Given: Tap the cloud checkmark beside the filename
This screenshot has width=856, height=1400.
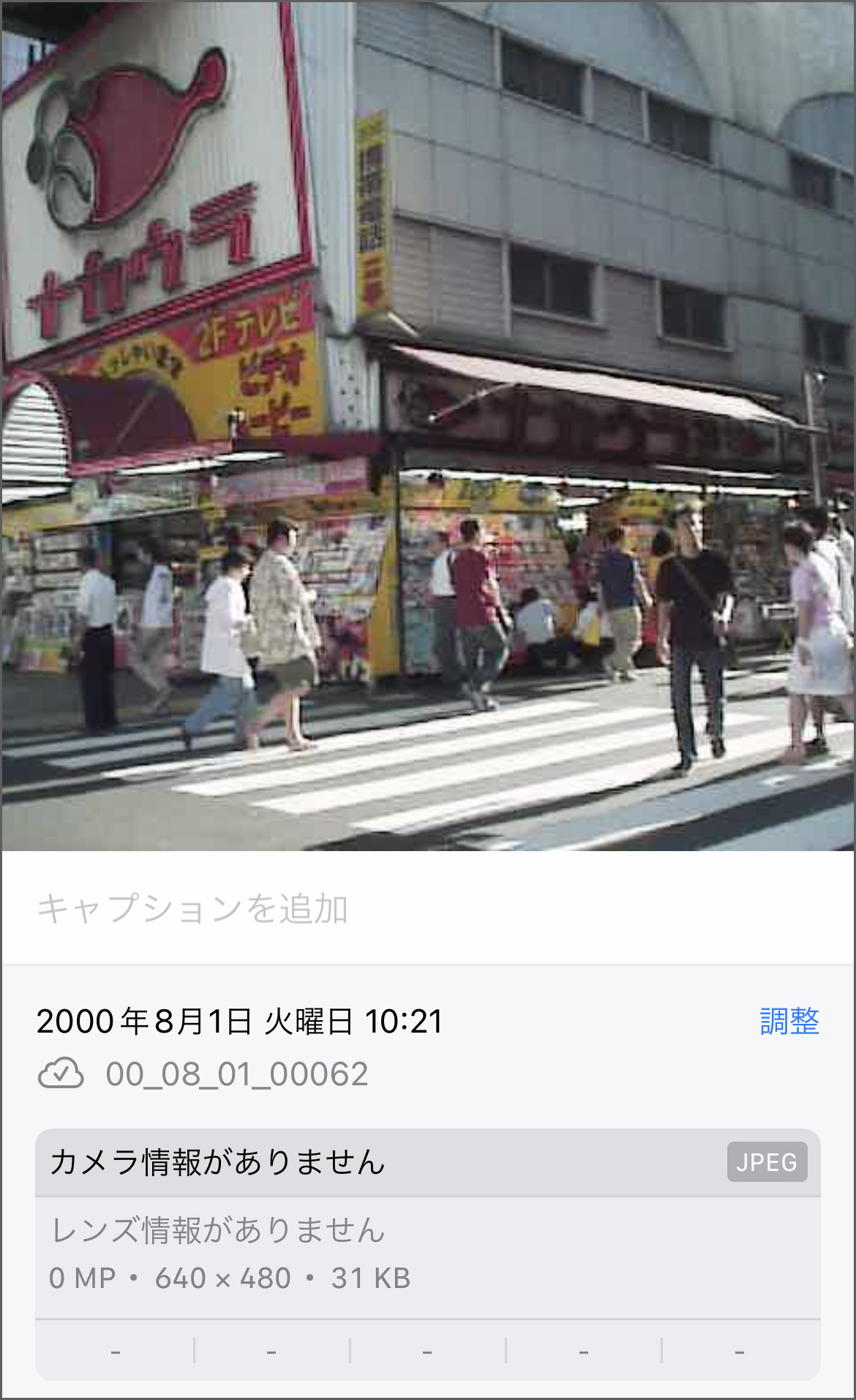Looking at the screenshot, I should (x=62, y=1074).
